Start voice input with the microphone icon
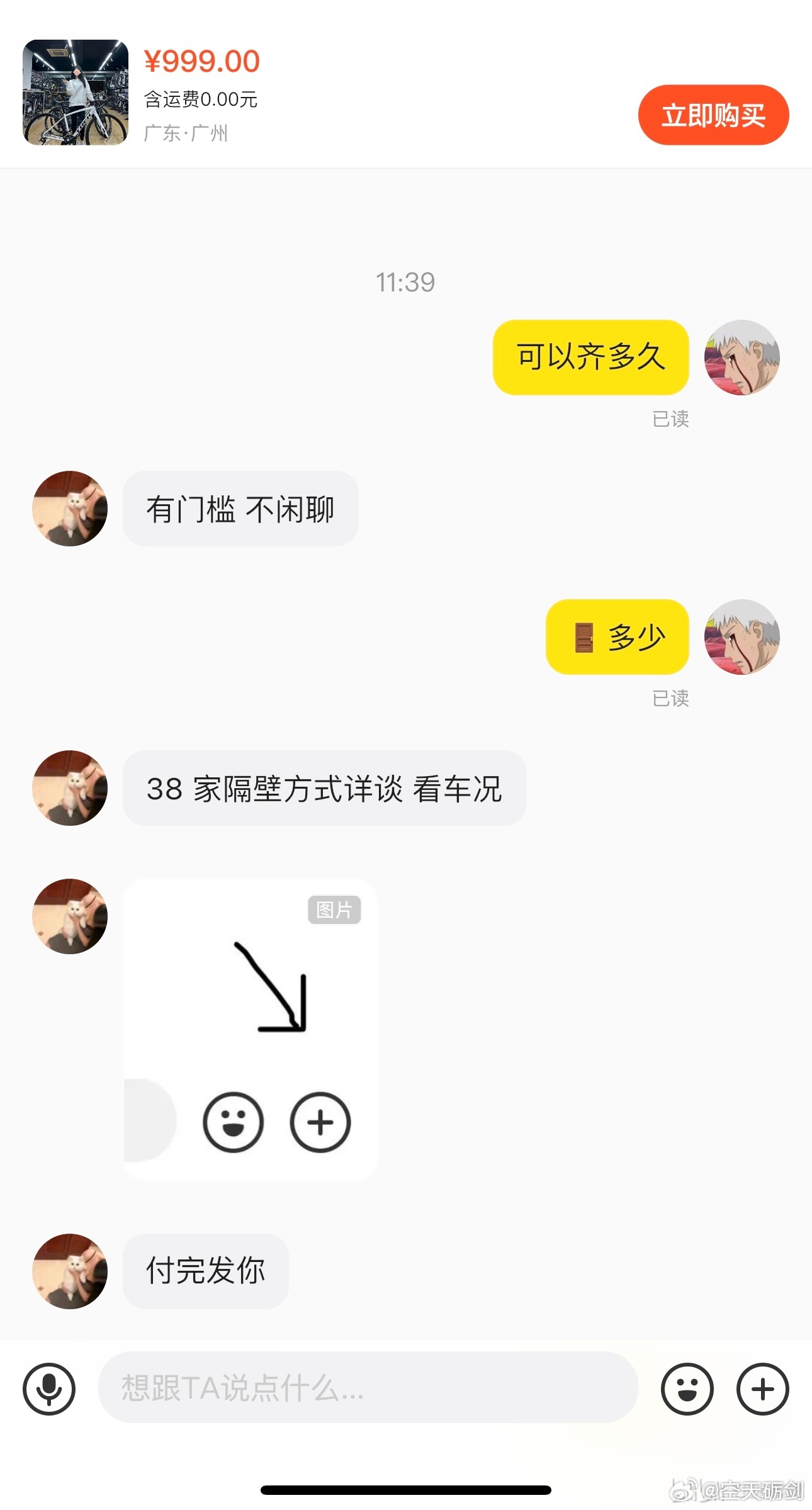Screen dimensions: 812x1510 [x=49, y=1389]
